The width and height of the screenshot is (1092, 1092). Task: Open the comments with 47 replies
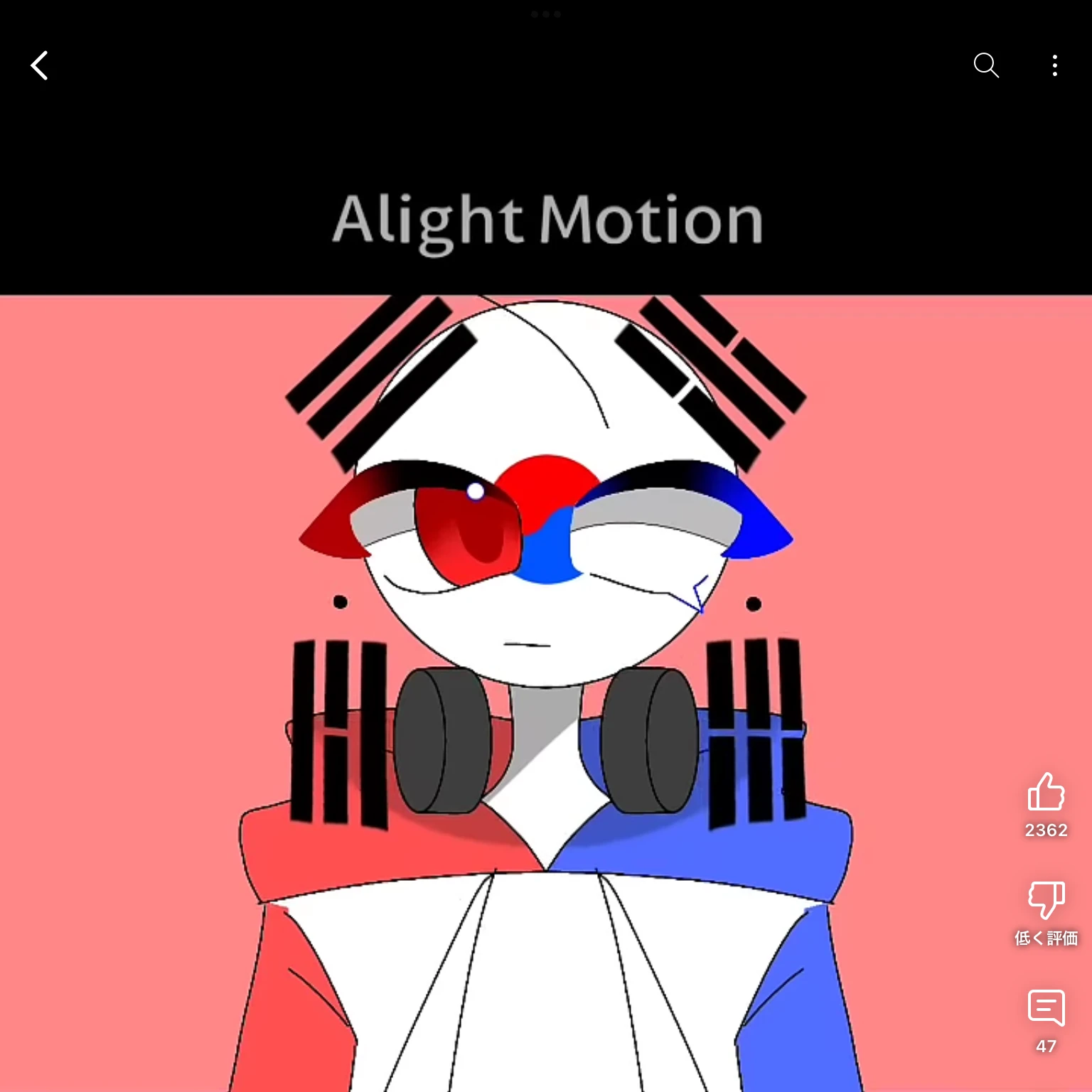click(1046, 1008)
